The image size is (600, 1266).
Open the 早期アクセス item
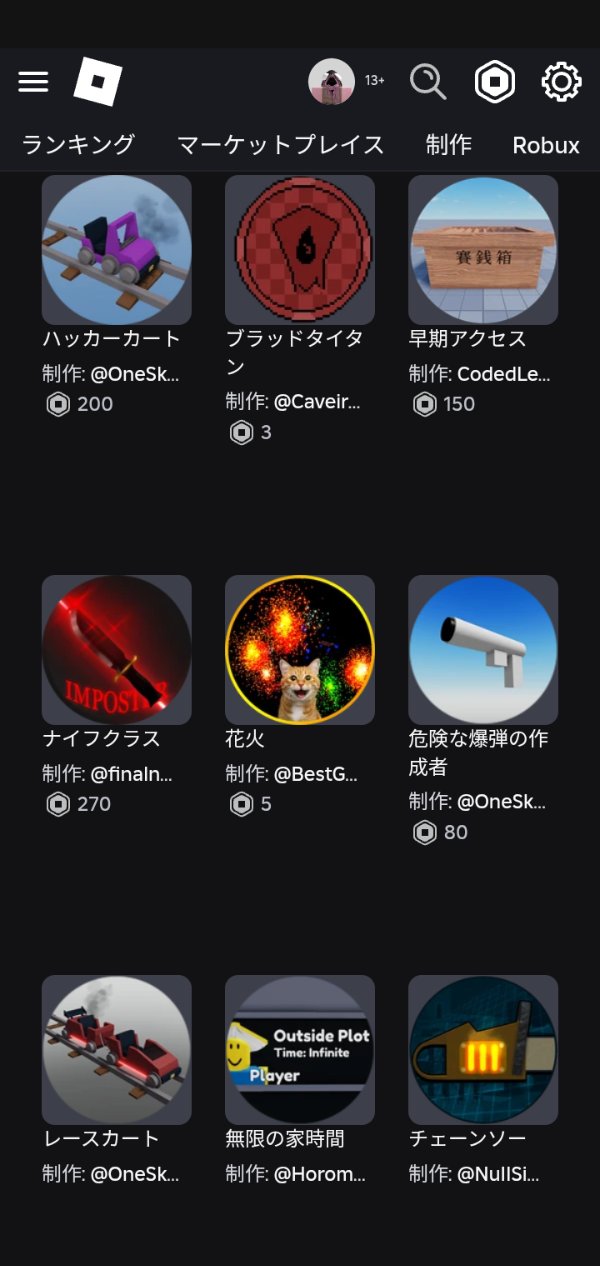pyautogui.click(x=483, y=250)
